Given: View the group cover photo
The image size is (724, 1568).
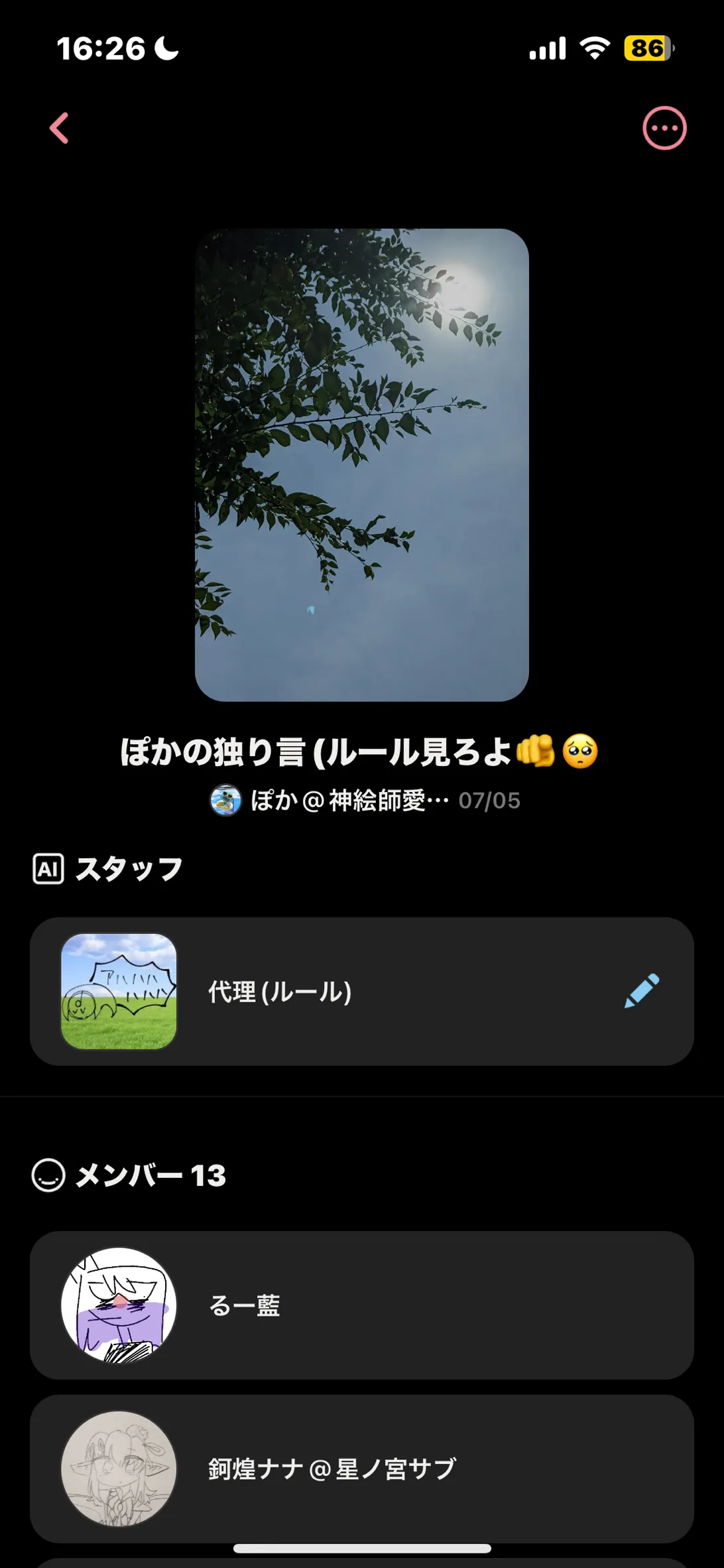Looking at the screenshot, I should pos(361,464).
